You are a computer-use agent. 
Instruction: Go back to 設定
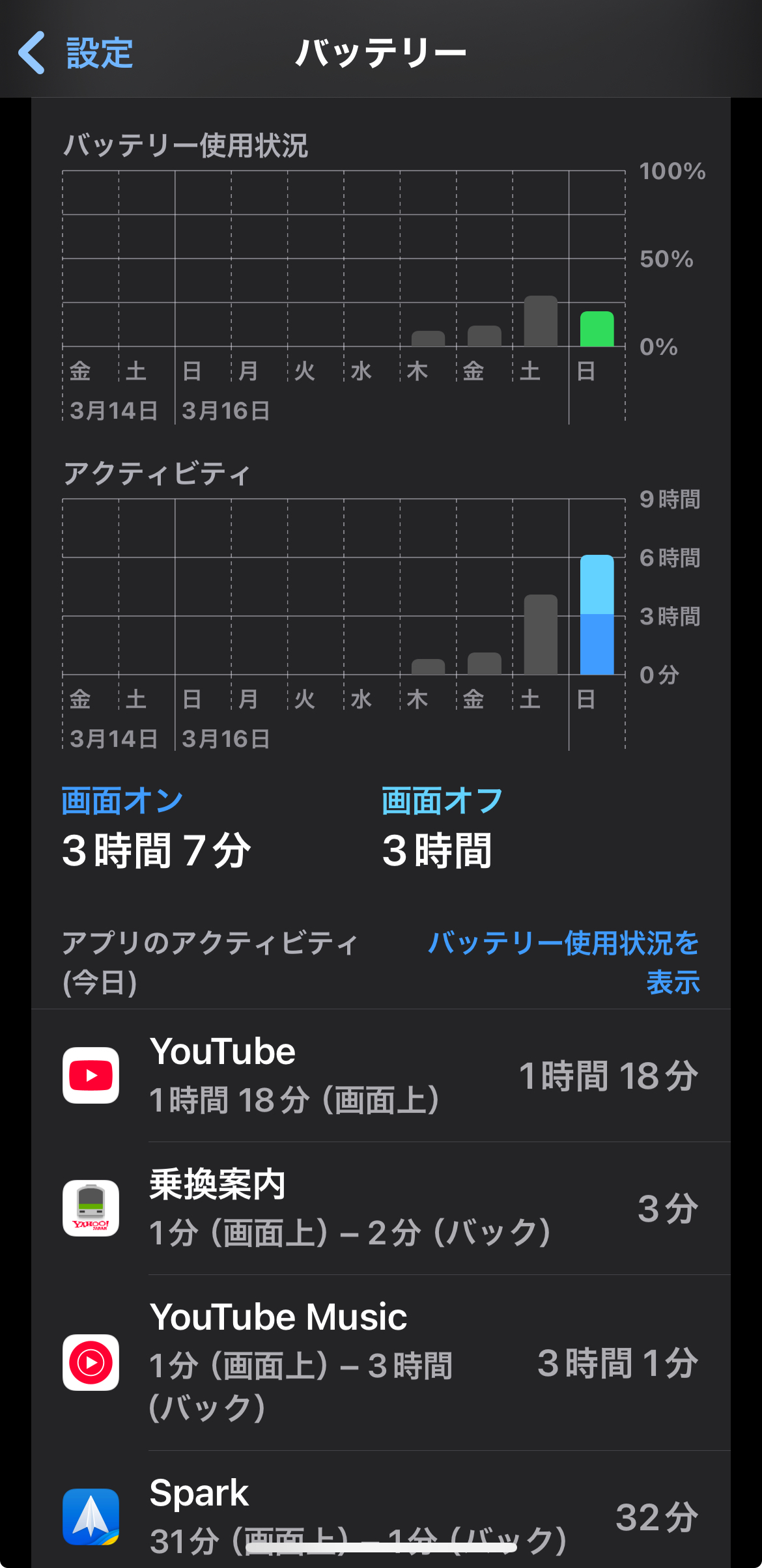[76, 52]
